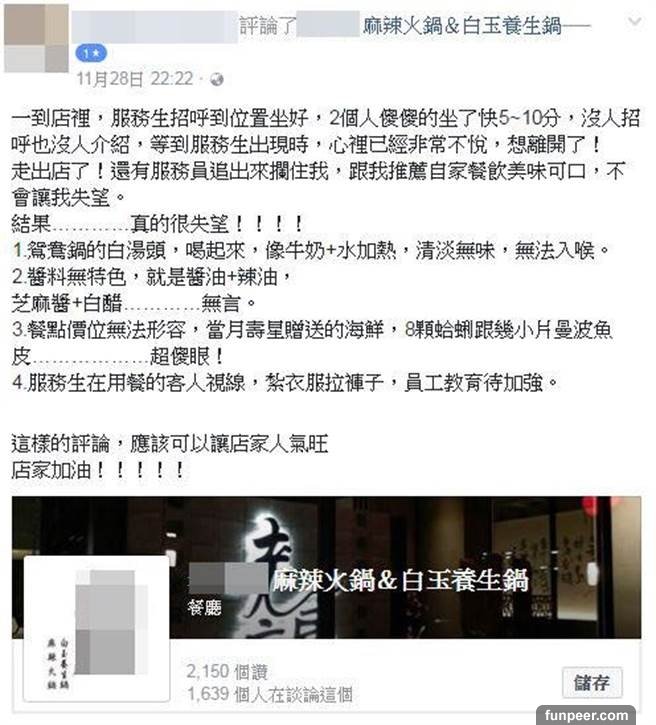Open the restaurant page preview card
This screenshot has height=725, width=656.
click(400, 580)
